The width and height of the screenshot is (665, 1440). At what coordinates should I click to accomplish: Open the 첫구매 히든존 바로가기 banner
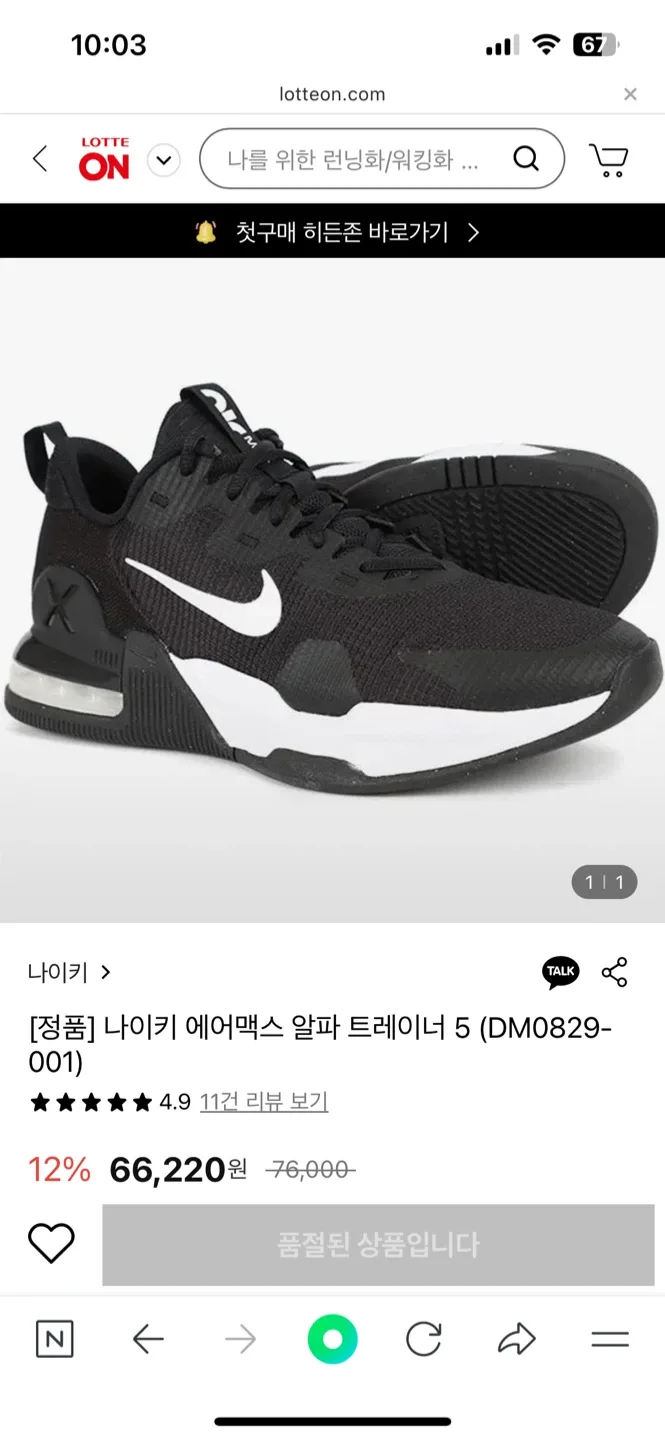[x=332, y=232]
